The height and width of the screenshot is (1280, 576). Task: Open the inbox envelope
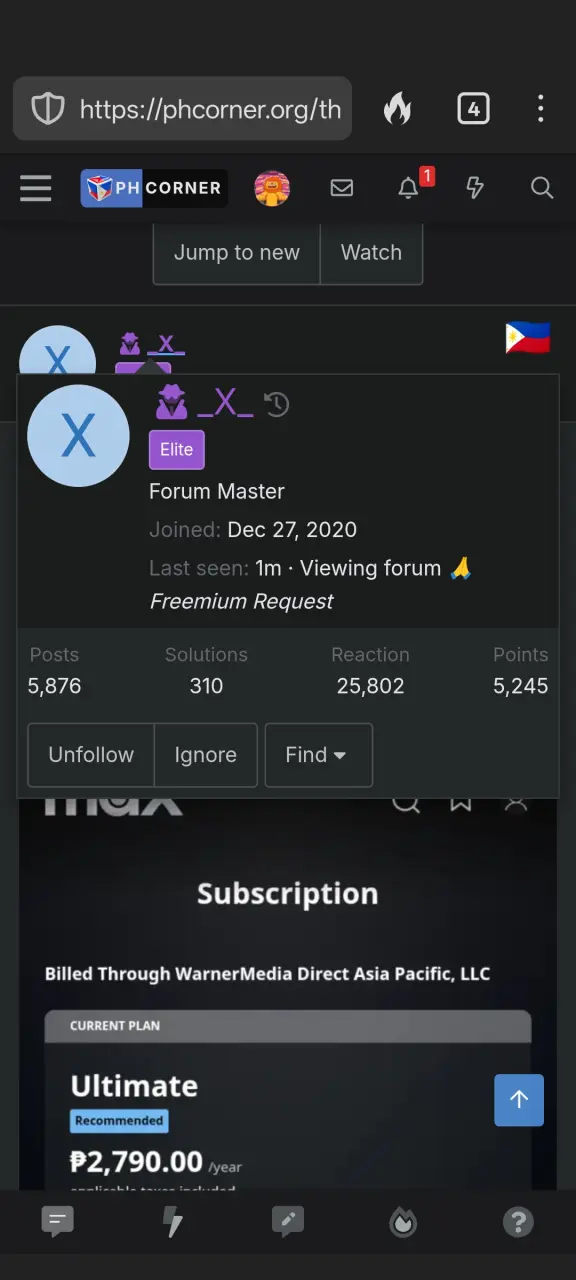pyautogui.click(x=342, y=188)
